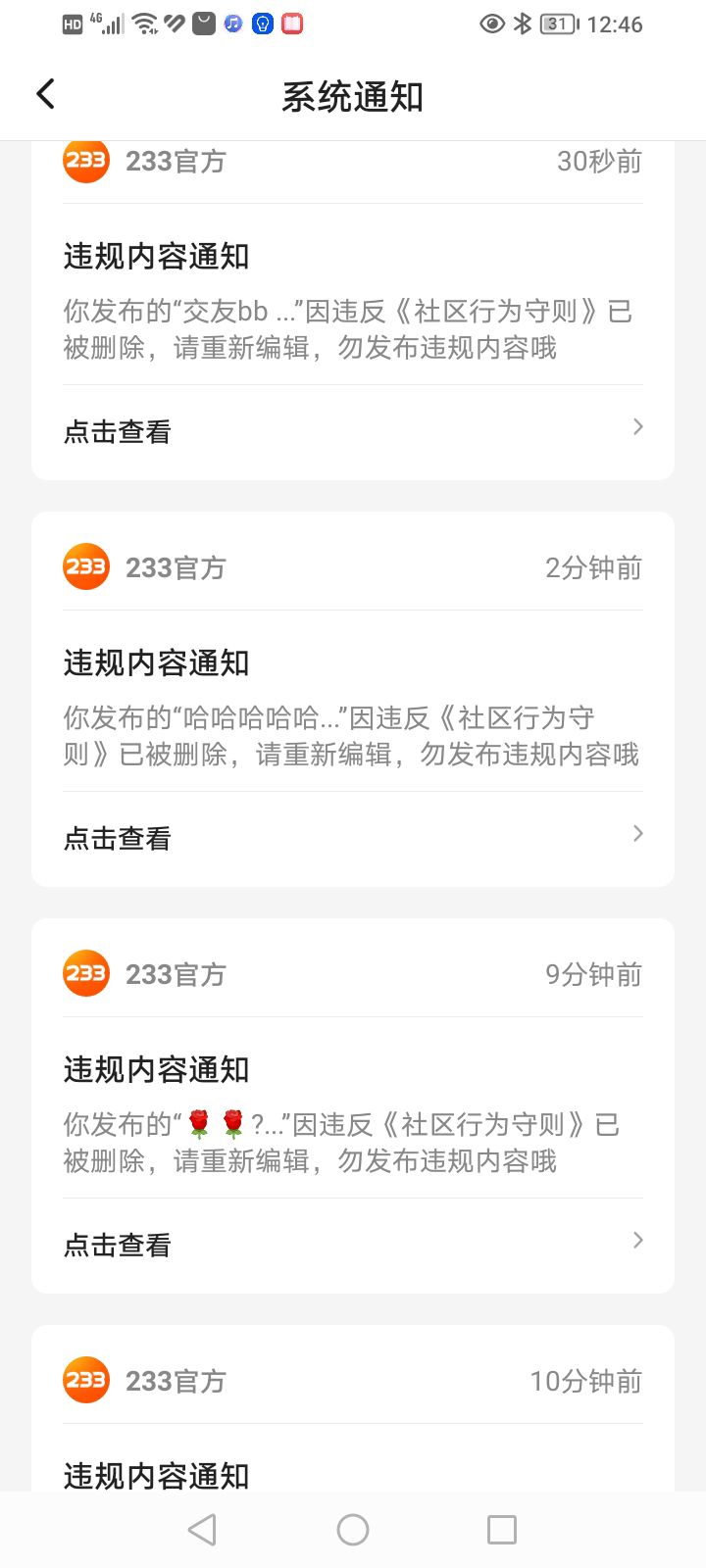
Task: Open the notification card from 10分钟前
Action: click(x=353, y=1409)
